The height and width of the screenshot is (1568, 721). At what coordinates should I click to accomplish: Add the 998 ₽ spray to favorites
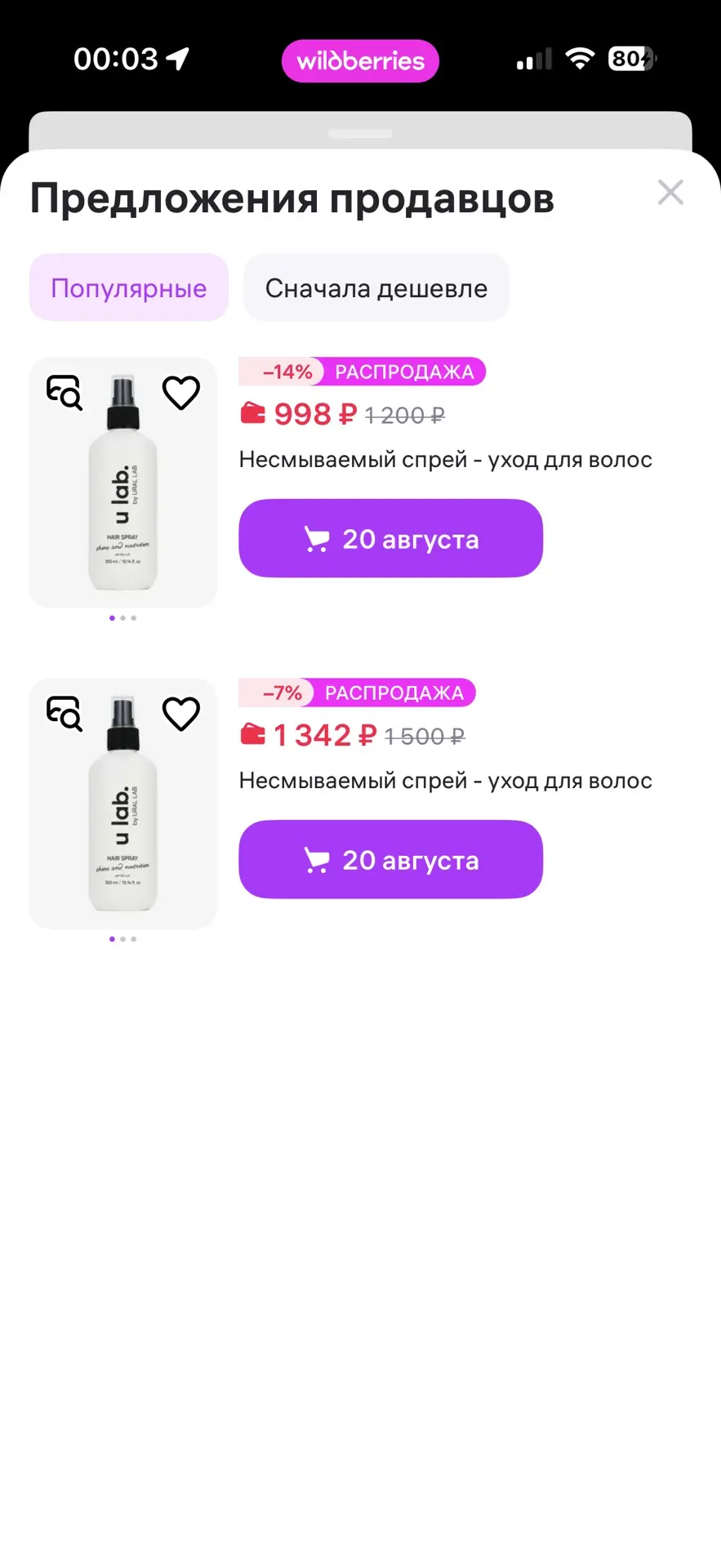(x=181, y=393)
